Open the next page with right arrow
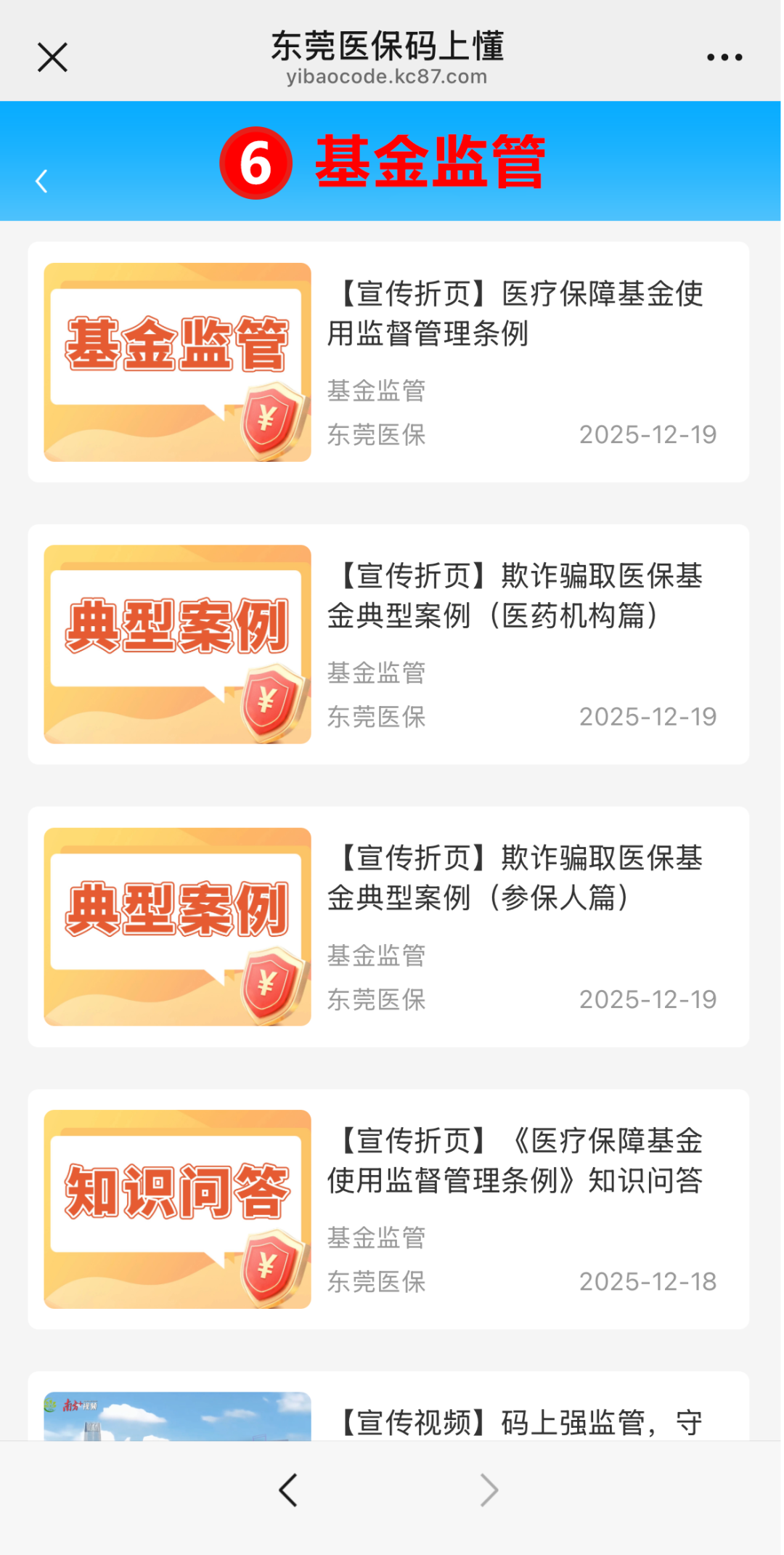The width and height of the screenshot is (784, 1555). point(490,1489)
